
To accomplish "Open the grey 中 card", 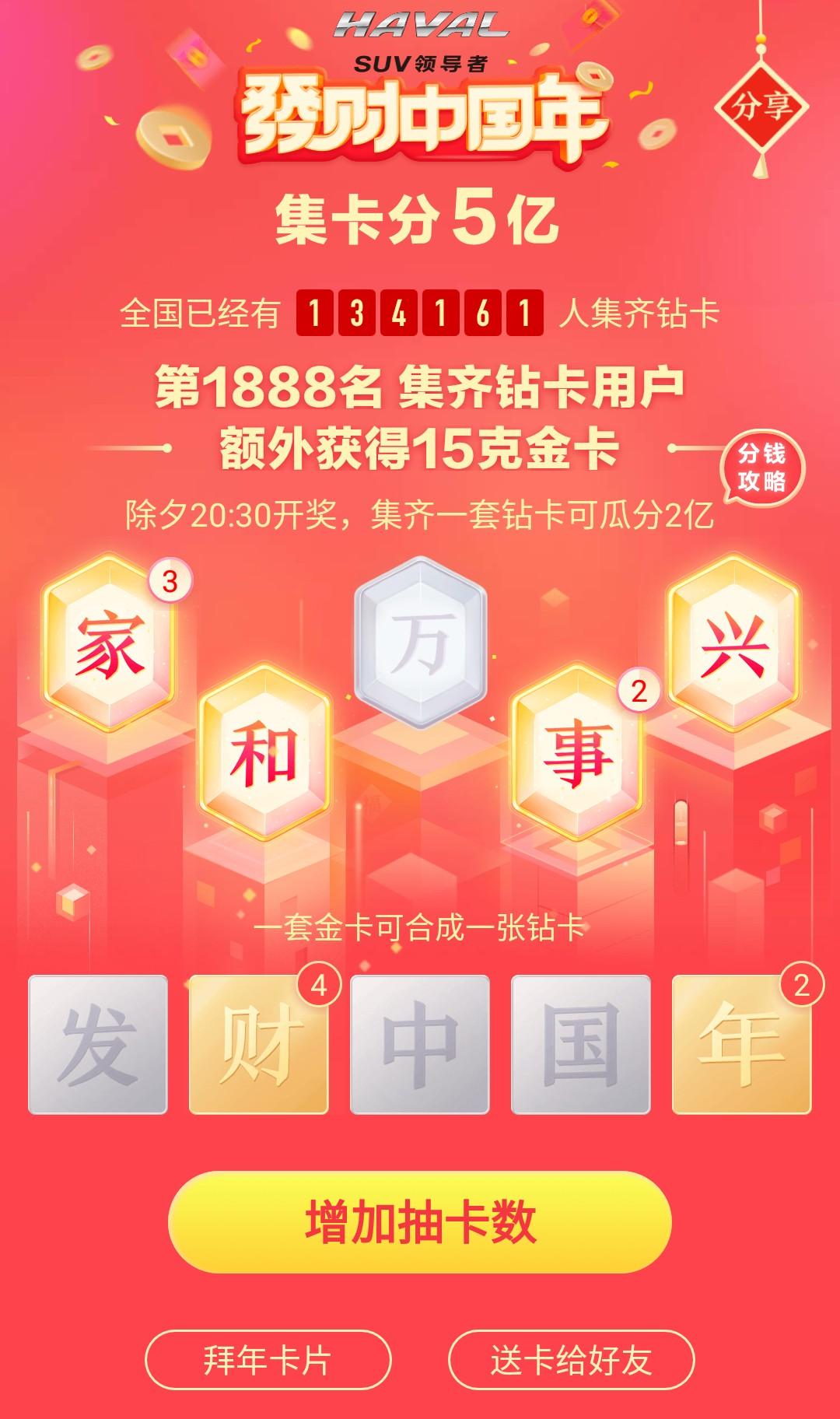I will pyautogui.click(x=420, y=1045).
